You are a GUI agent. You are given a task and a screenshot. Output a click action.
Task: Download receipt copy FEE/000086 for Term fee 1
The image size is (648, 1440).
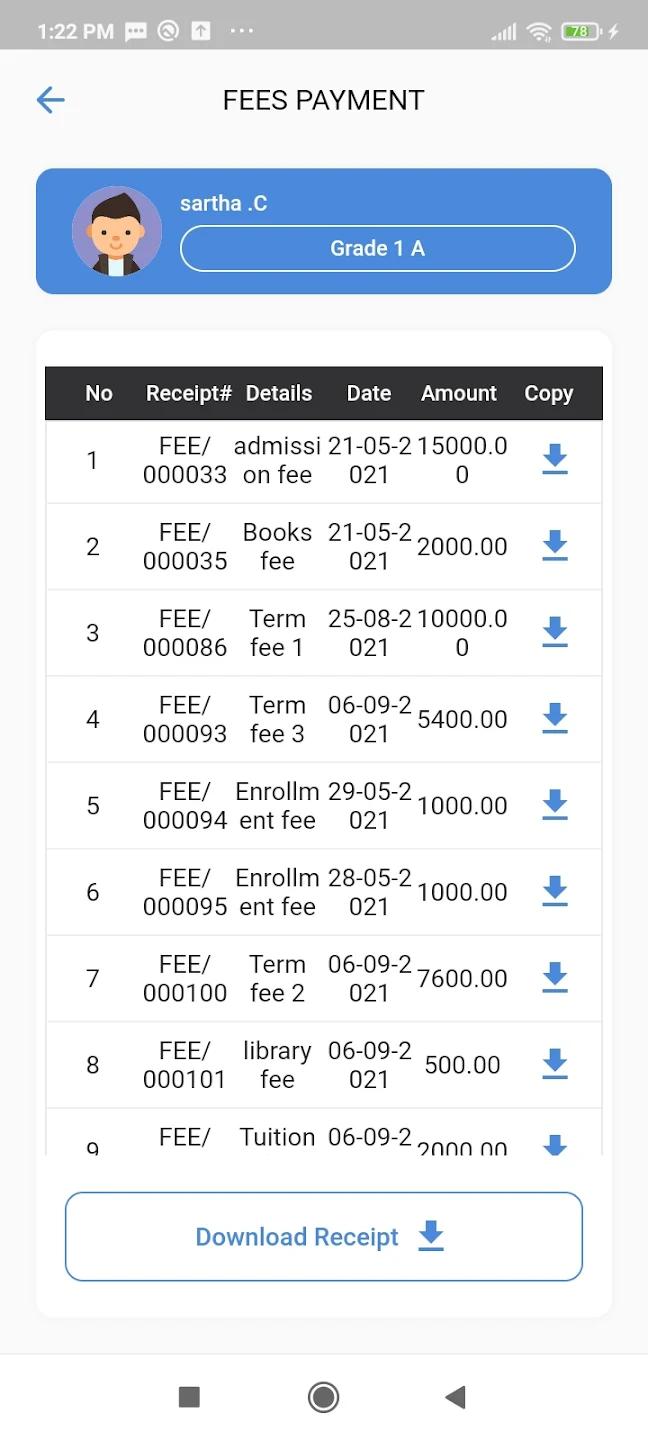point(555,632)
